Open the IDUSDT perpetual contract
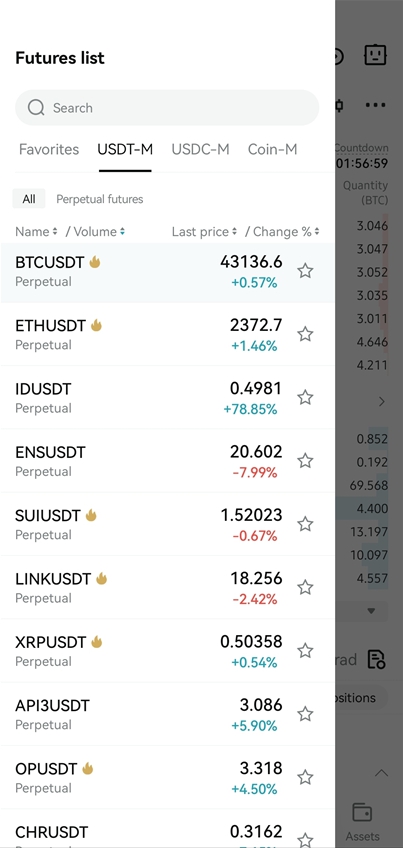 167,398
